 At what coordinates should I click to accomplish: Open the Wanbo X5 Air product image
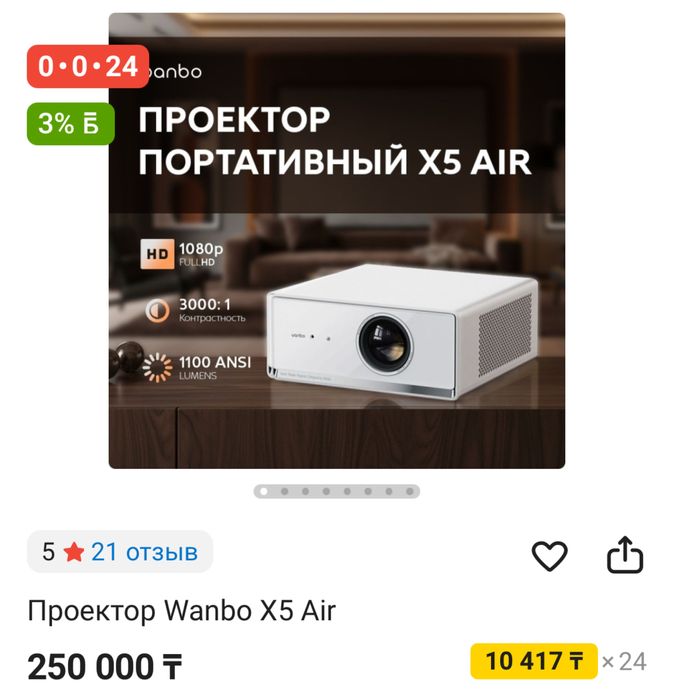(x=337, y=240)
